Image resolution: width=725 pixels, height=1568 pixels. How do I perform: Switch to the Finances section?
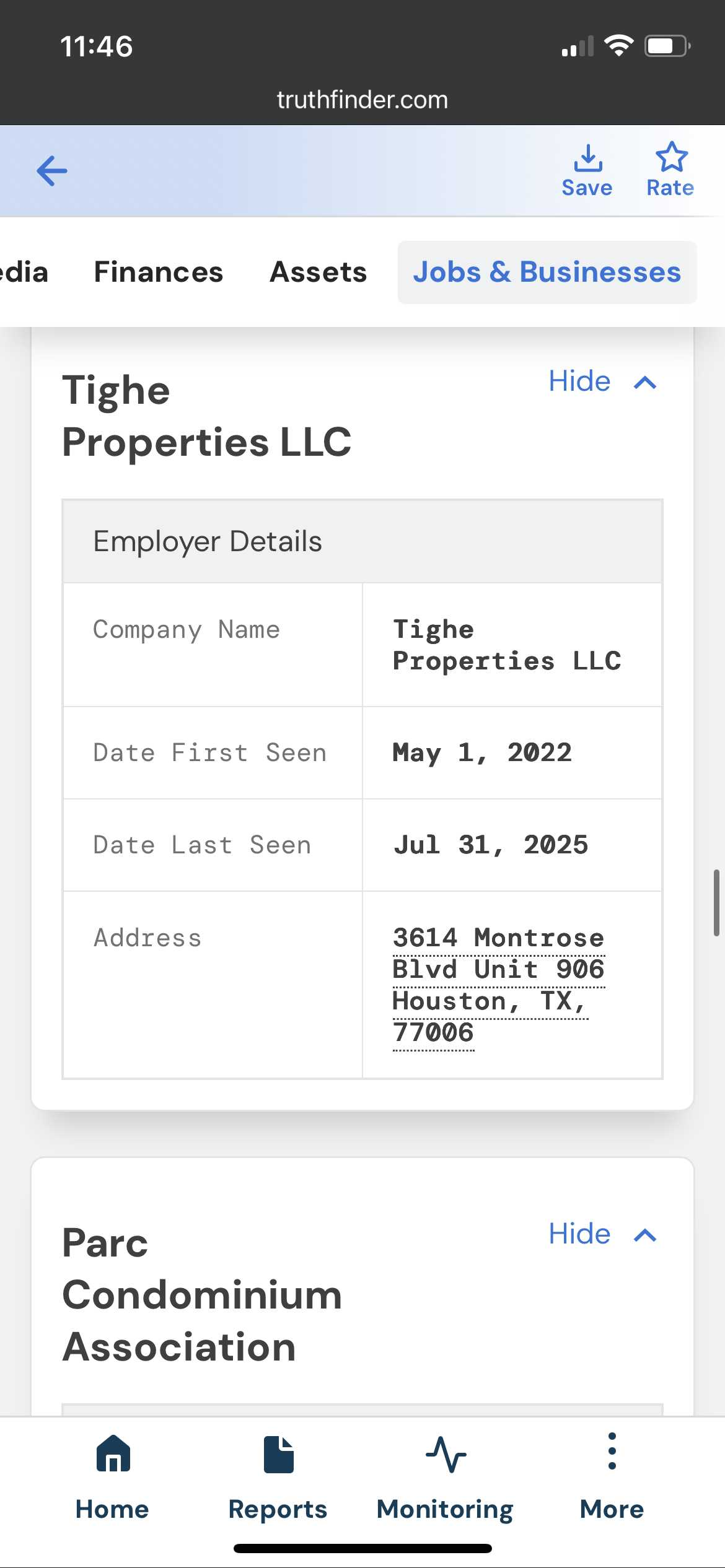[159, 272]
